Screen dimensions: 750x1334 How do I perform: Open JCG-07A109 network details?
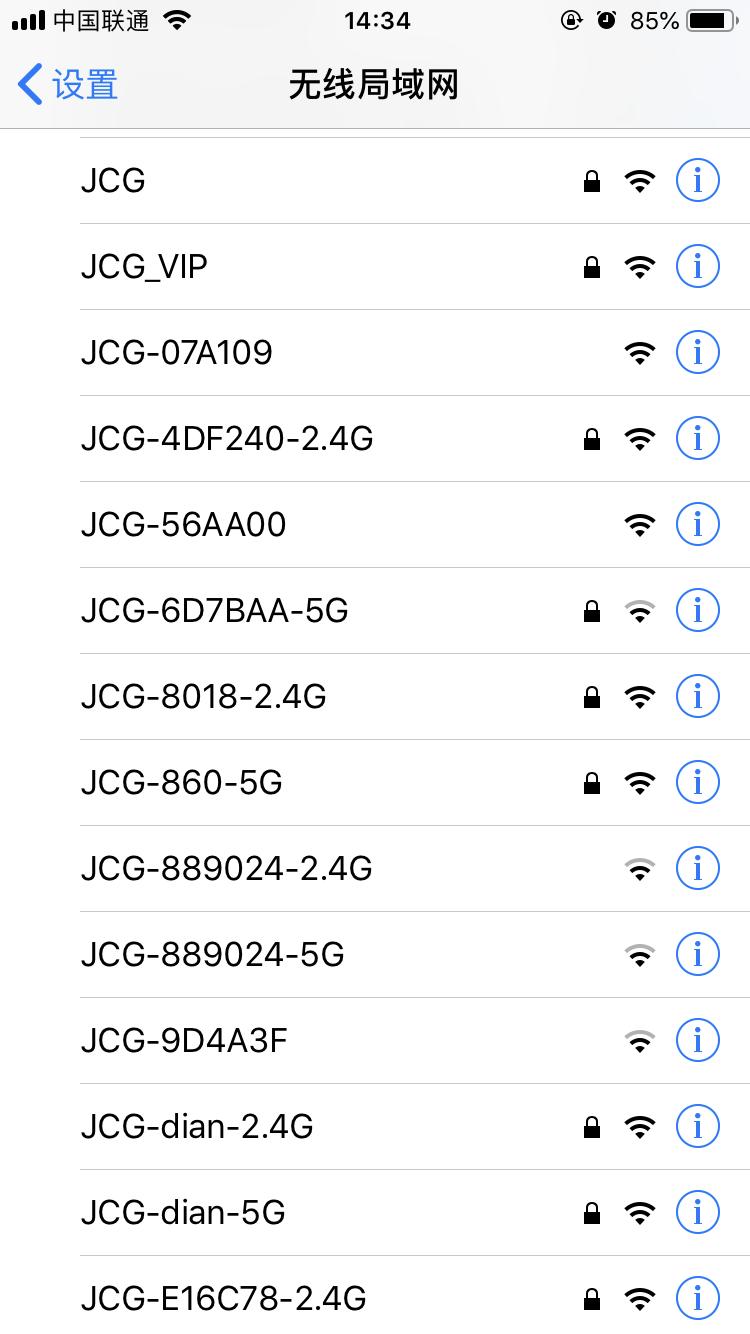pyautogui.click(x=697, y=352)
